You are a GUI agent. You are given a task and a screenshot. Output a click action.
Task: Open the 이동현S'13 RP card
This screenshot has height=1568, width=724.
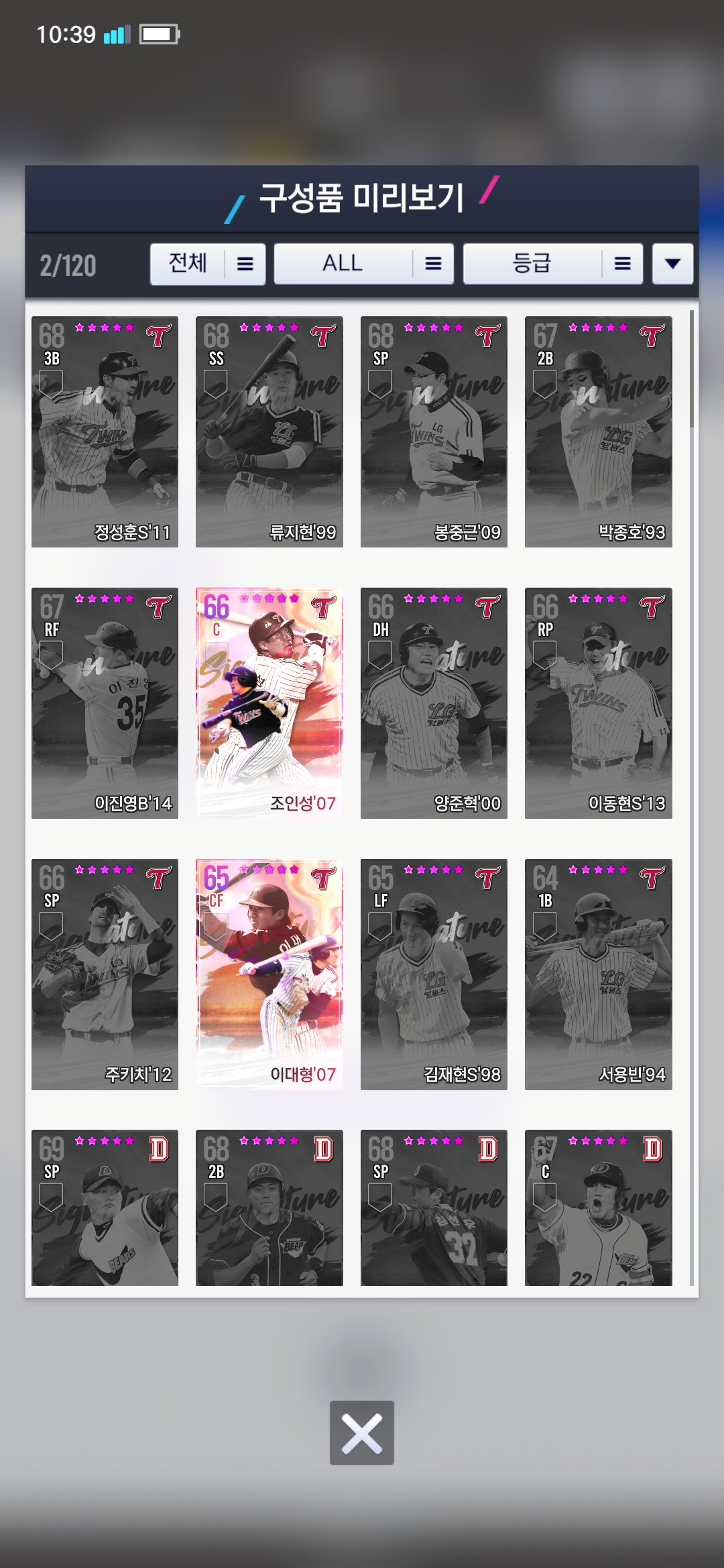[598, 703]
